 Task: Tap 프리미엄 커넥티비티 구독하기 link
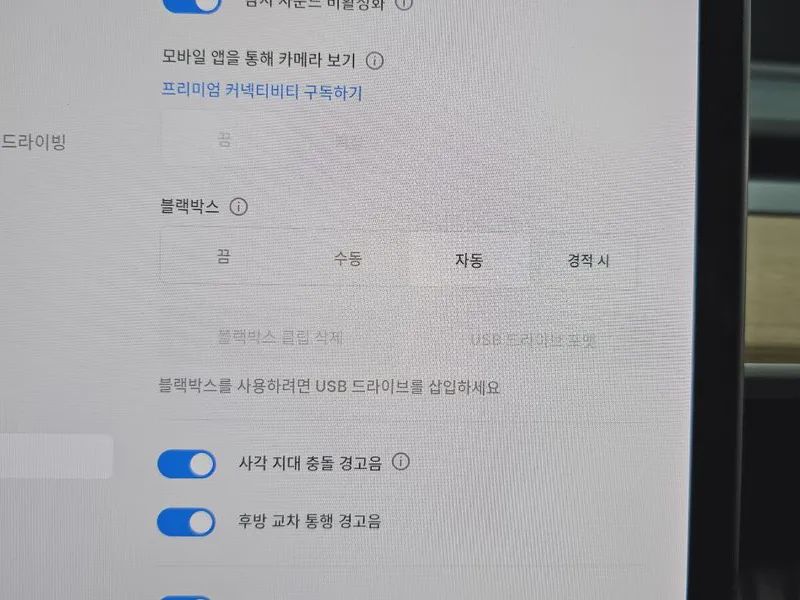coord(261,91)
